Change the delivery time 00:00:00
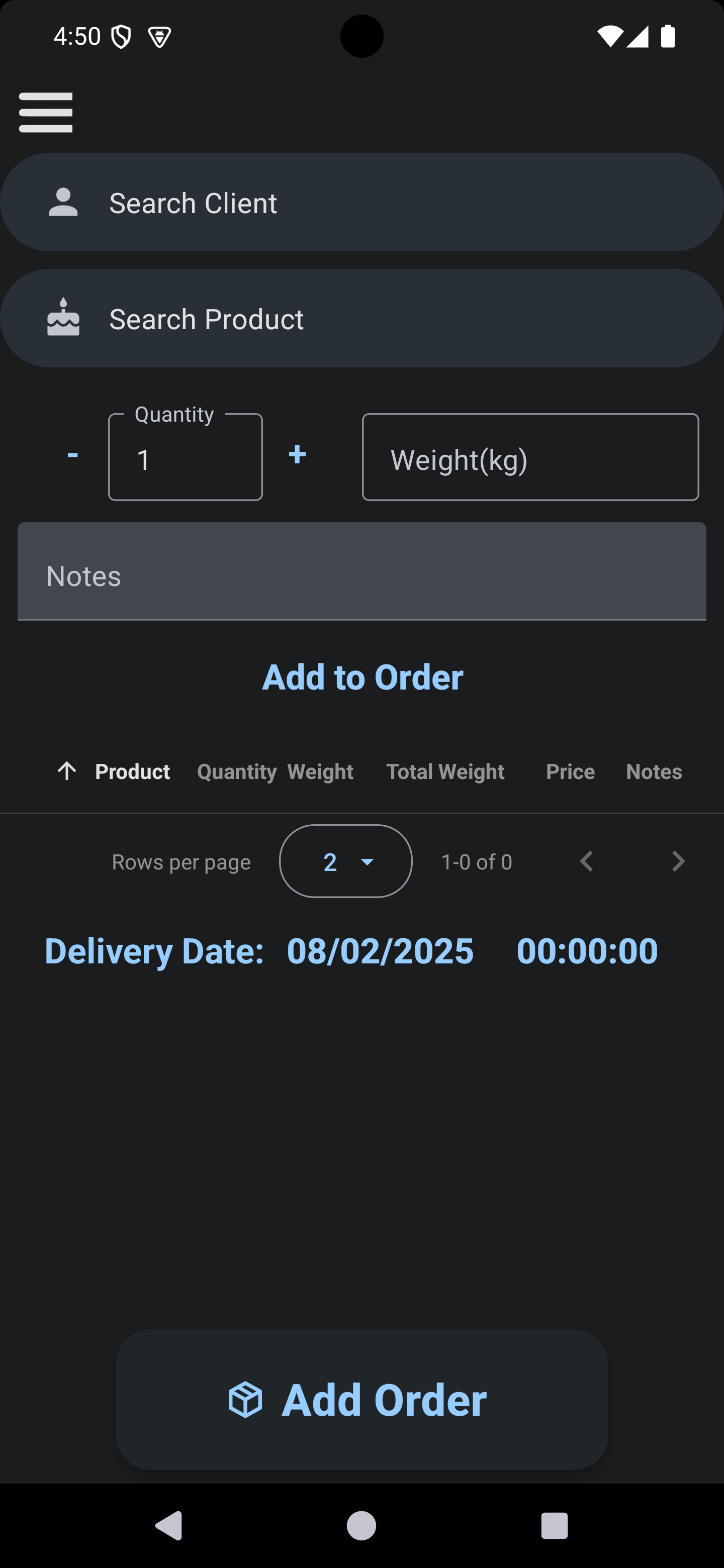724x1568 pixels. [x=587, y=951]
